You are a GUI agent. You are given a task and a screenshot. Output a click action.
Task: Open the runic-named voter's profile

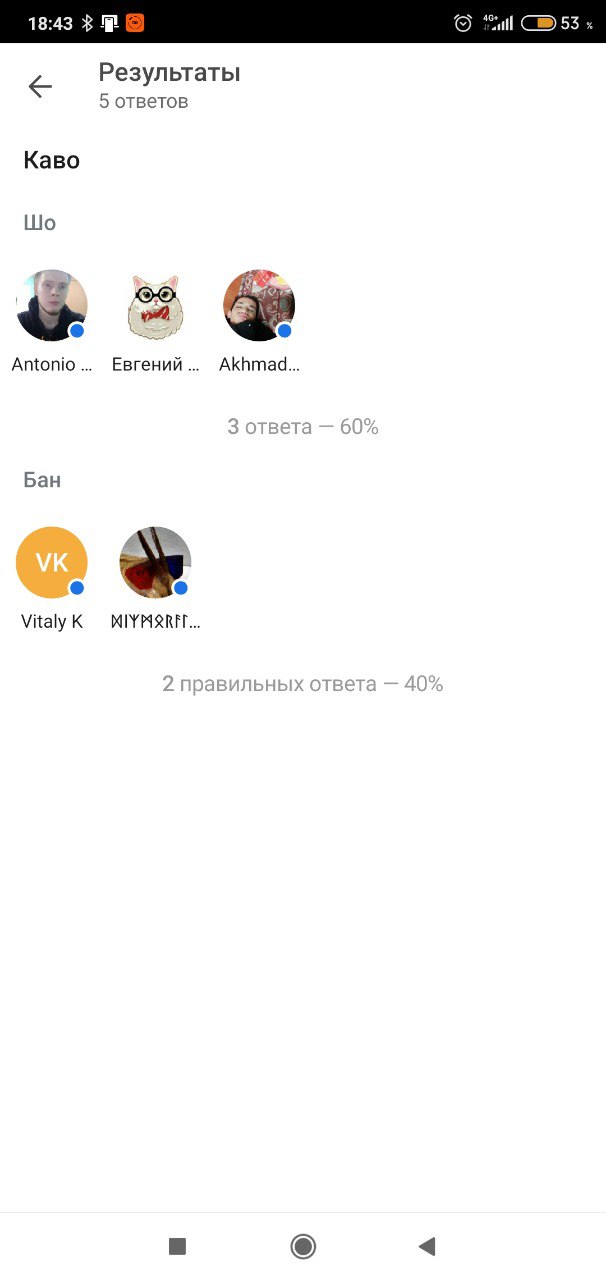(x=155, y=562)
